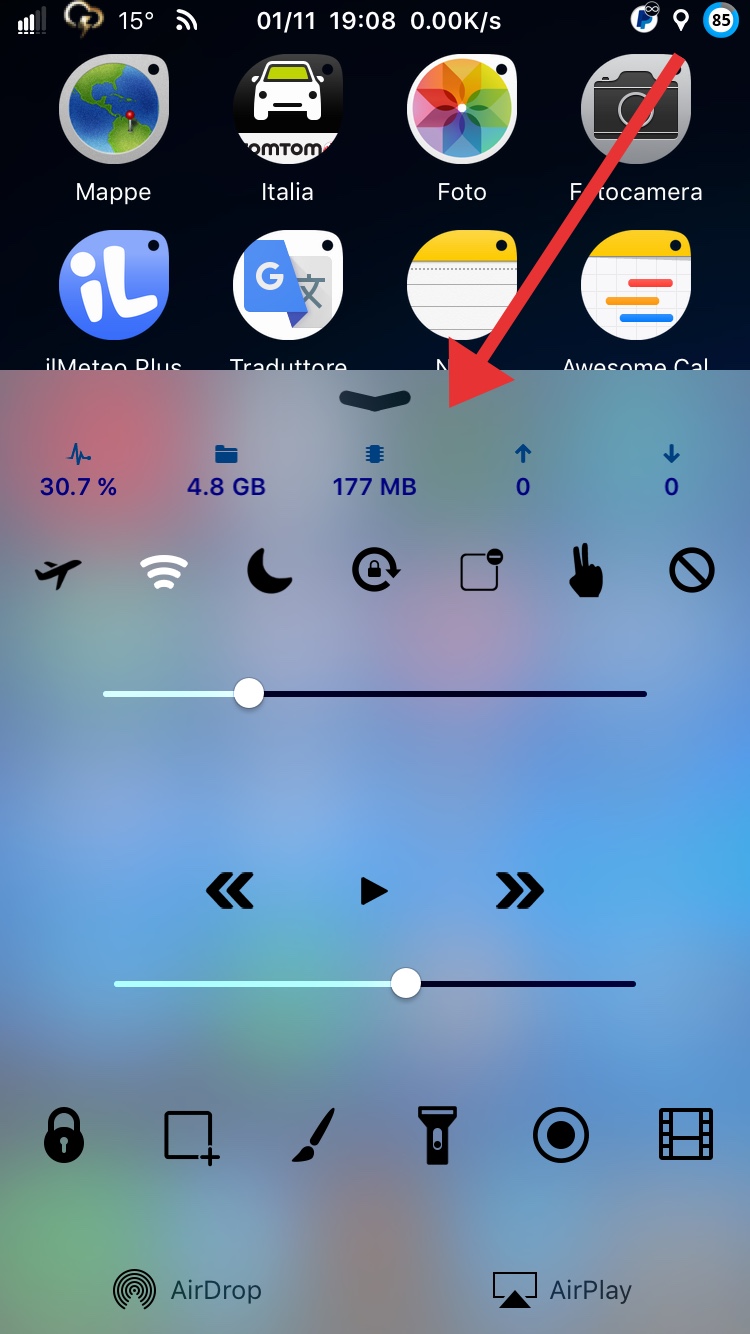Image resolution: width=750 pixels, height=1334 pixels.
Task: Turn on the flashlight
Action: pos(437,1135)
